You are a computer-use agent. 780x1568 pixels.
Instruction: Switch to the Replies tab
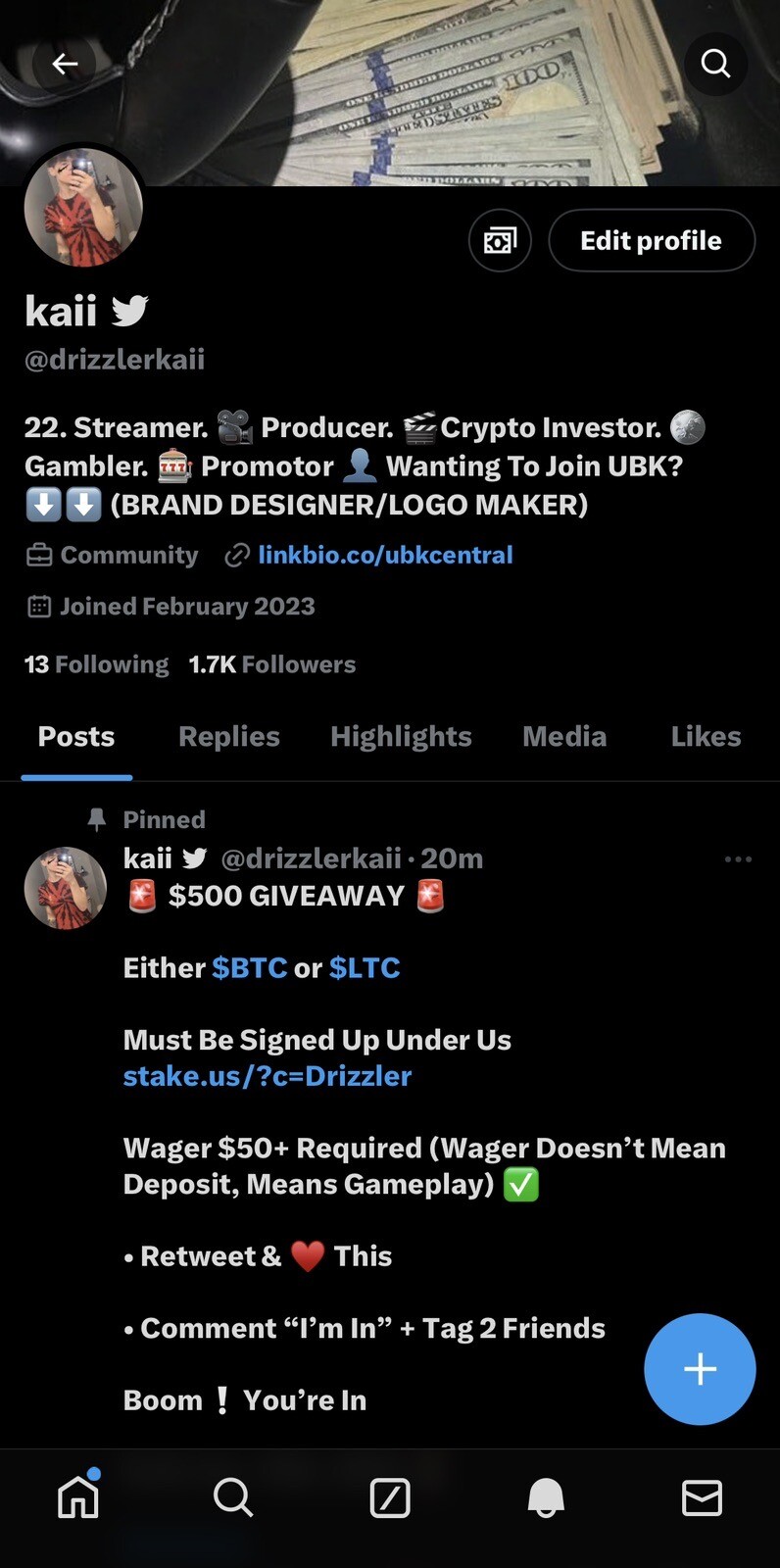click(229, 736)
